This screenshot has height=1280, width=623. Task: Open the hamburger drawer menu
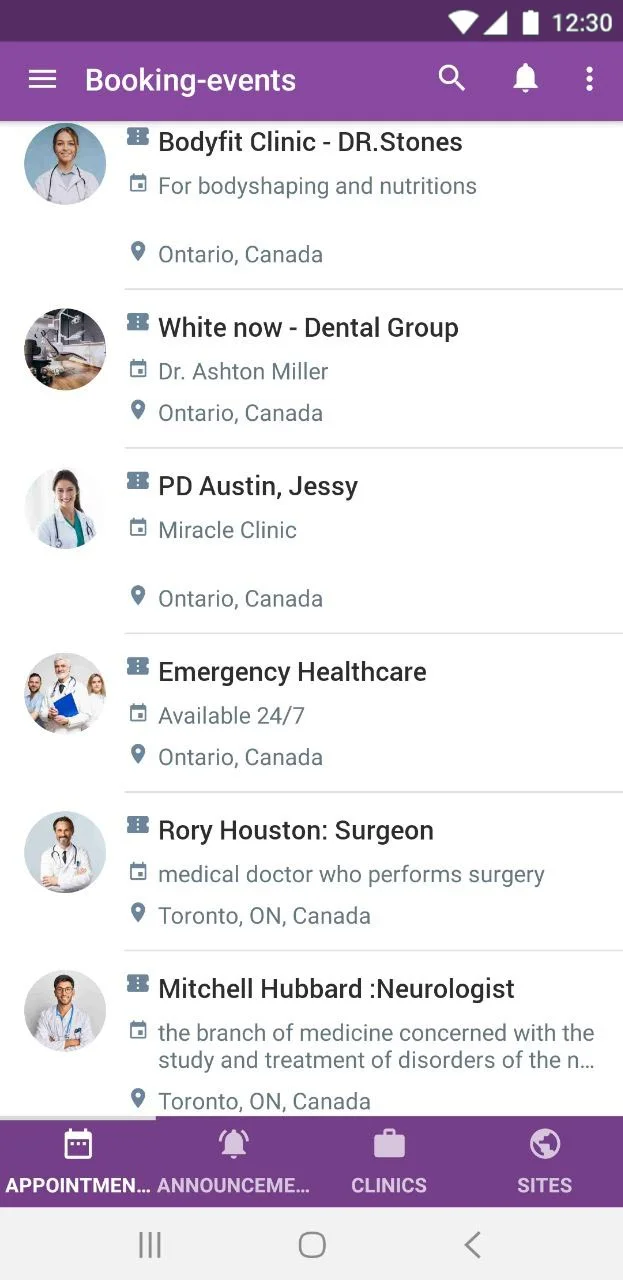pos(42,80)
